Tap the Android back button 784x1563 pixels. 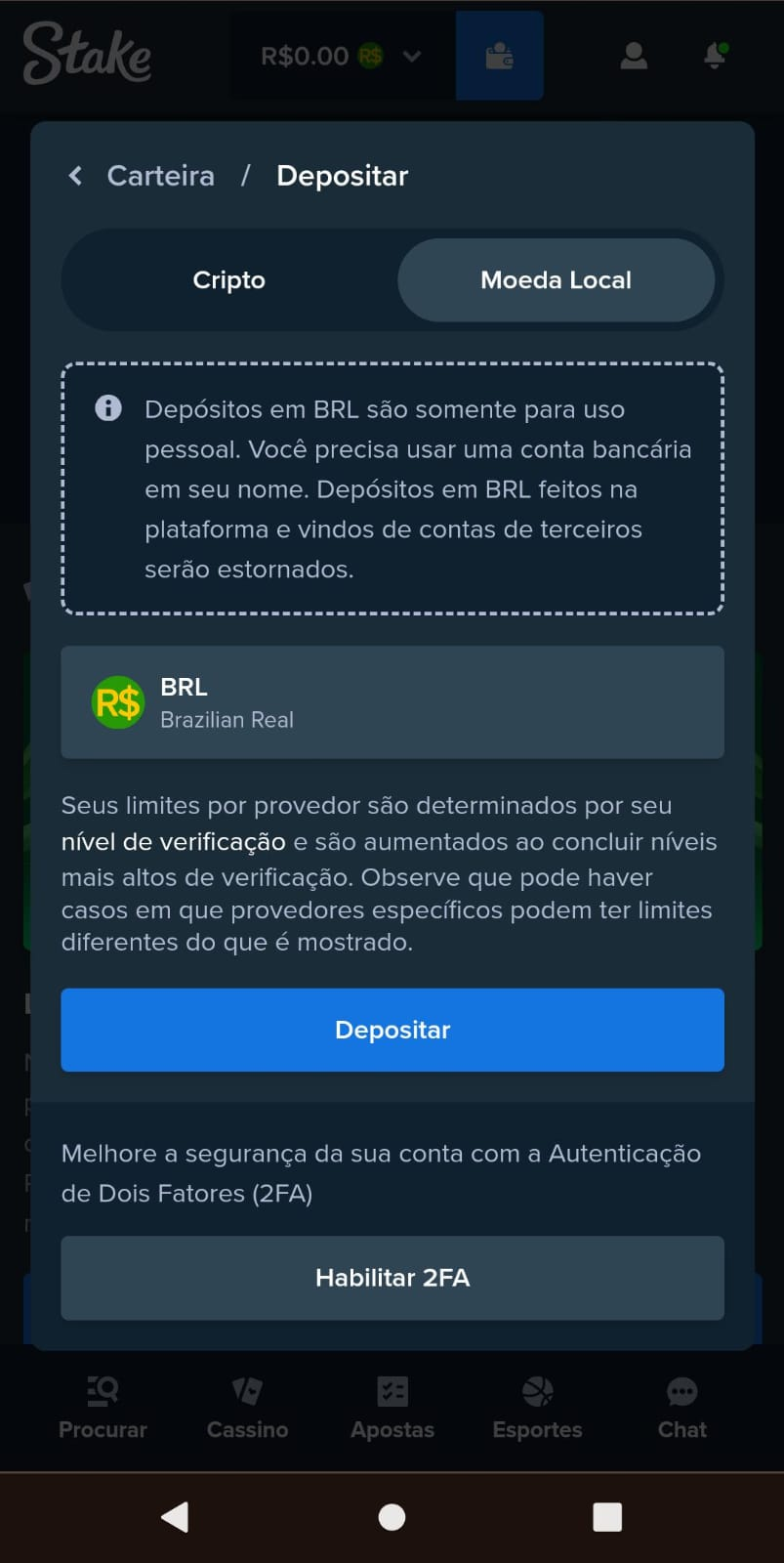[175, 1517]
